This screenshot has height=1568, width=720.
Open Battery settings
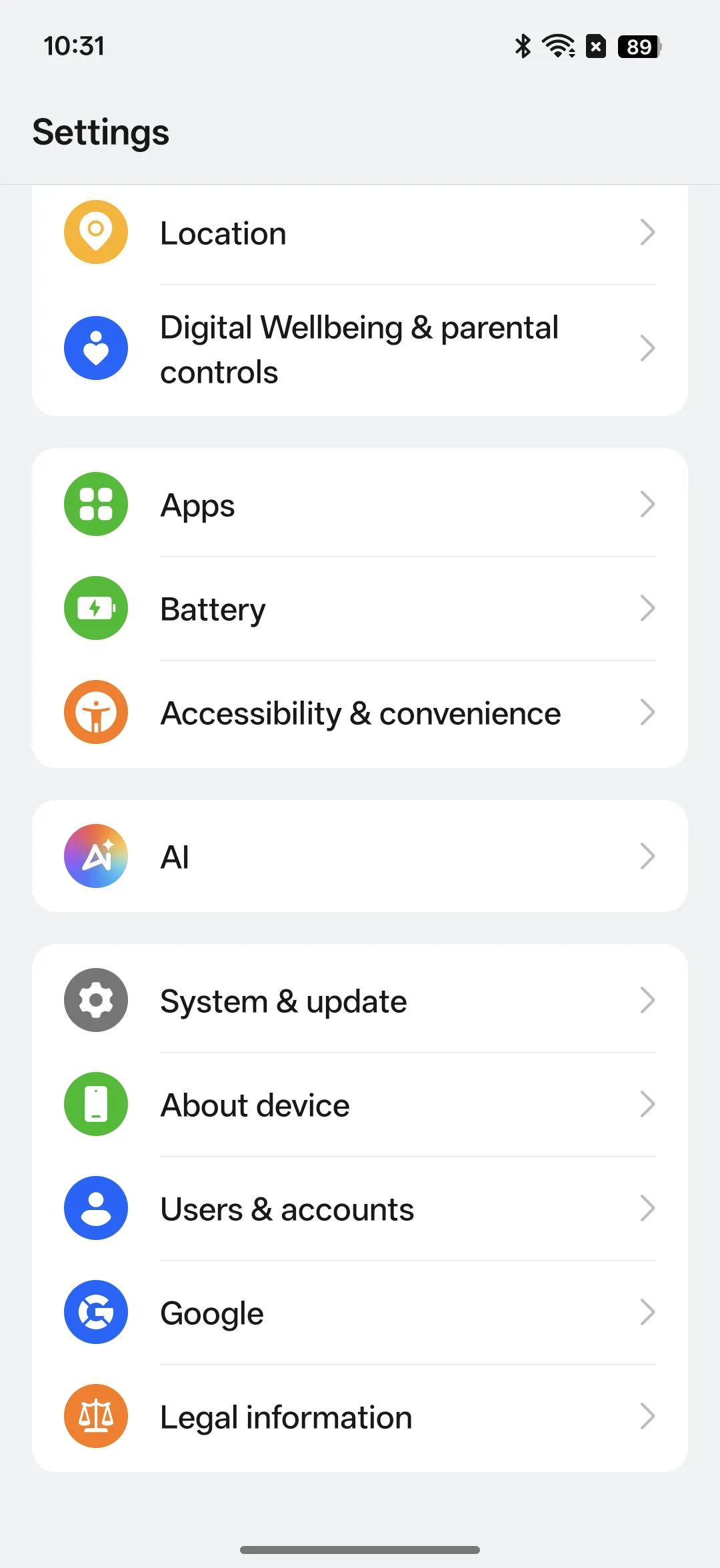pos(360,609)
